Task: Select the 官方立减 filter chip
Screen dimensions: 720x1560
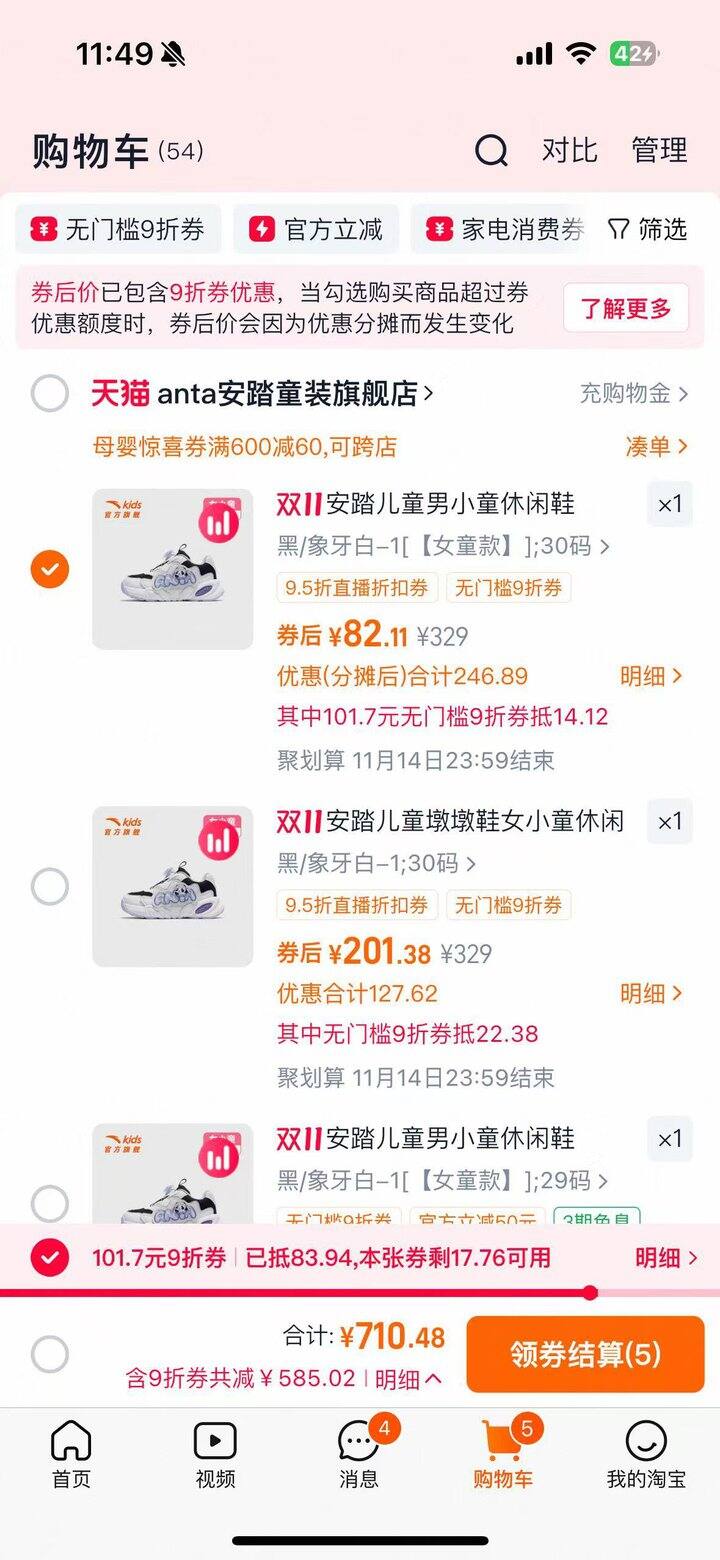Action: pos(317,230)
